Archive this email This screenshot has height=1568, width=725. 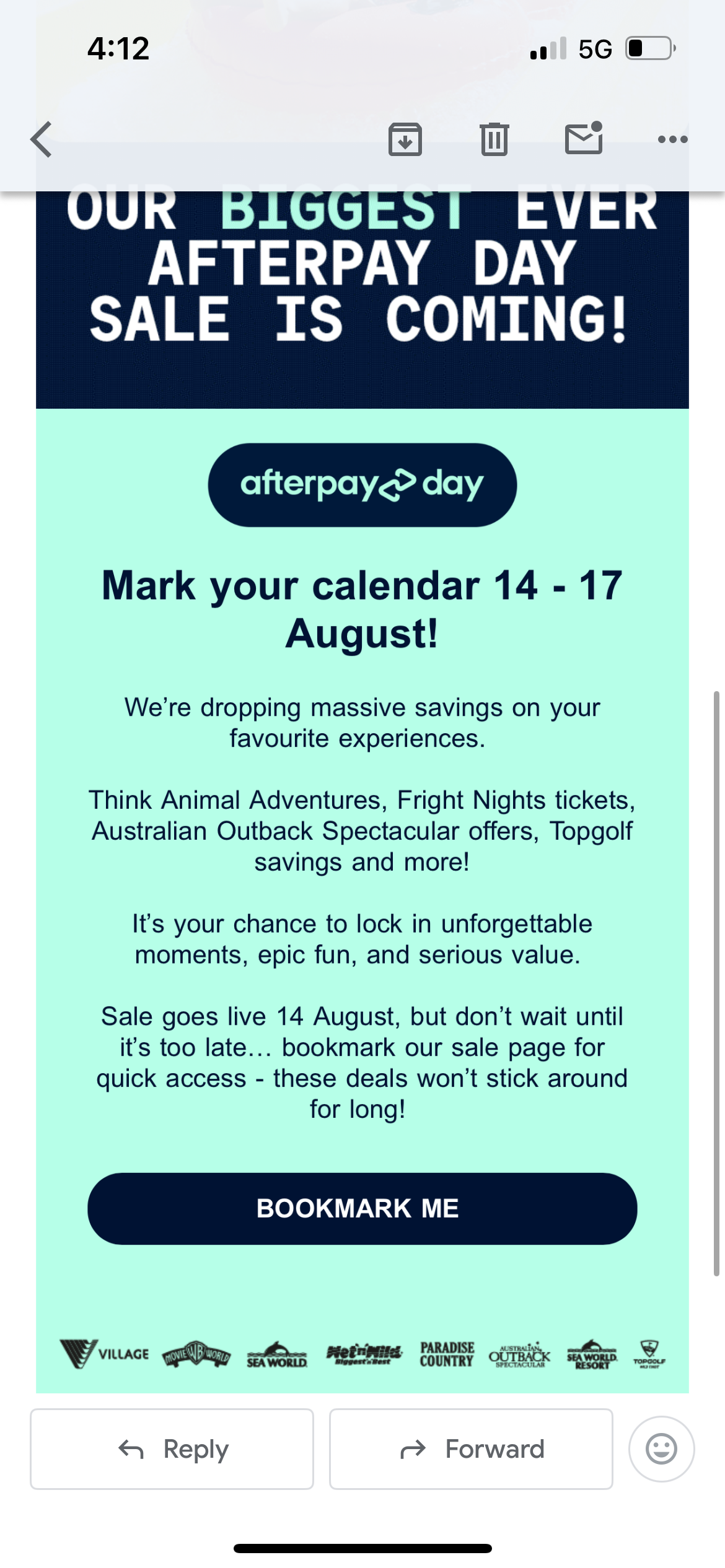[x=405, y=139]
